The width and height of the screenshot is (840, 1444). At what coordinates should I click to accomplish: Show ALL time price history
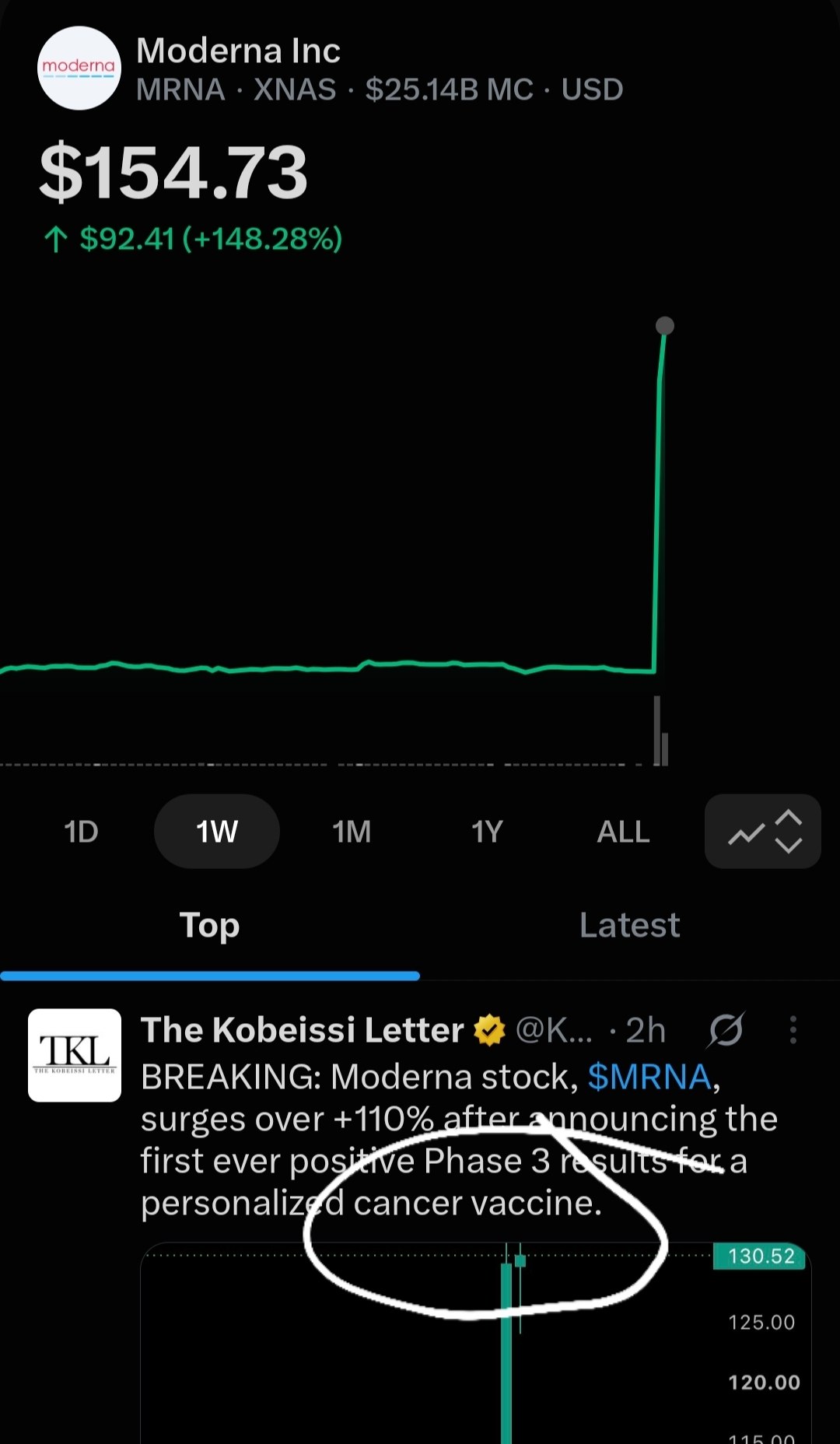pos(623,832)
